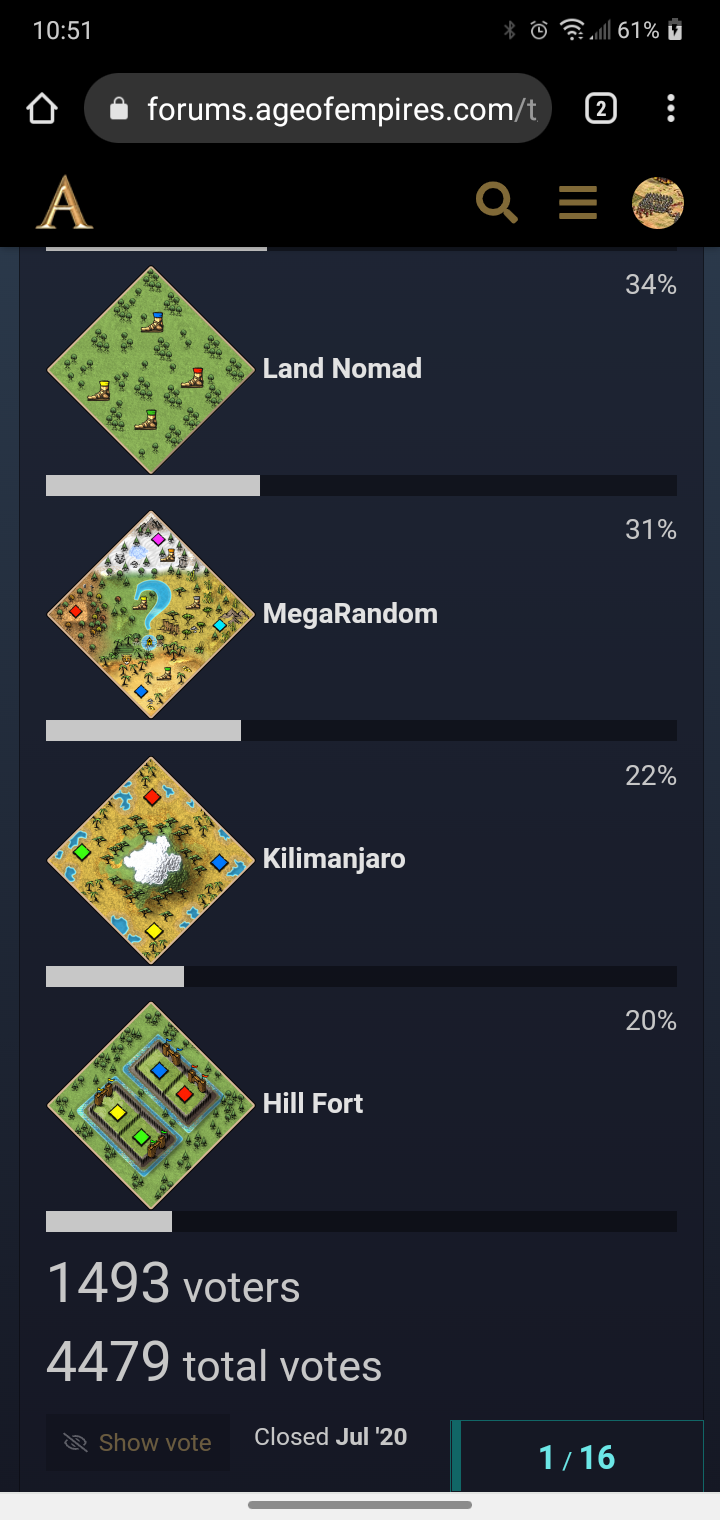Open the forum search icon
Image resolution: width=720 pixels, height=1520 pixels.
click(x=496, y=202)
